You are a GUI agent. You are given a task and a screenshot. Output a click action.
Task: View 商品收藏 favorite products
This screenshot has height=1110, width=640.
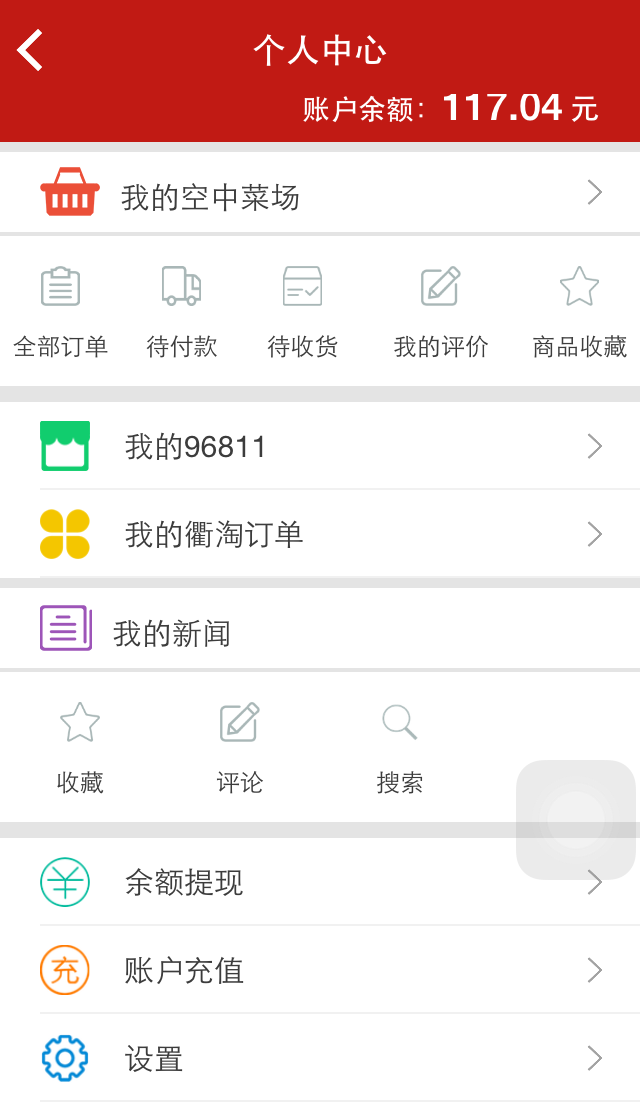(579, 312)
